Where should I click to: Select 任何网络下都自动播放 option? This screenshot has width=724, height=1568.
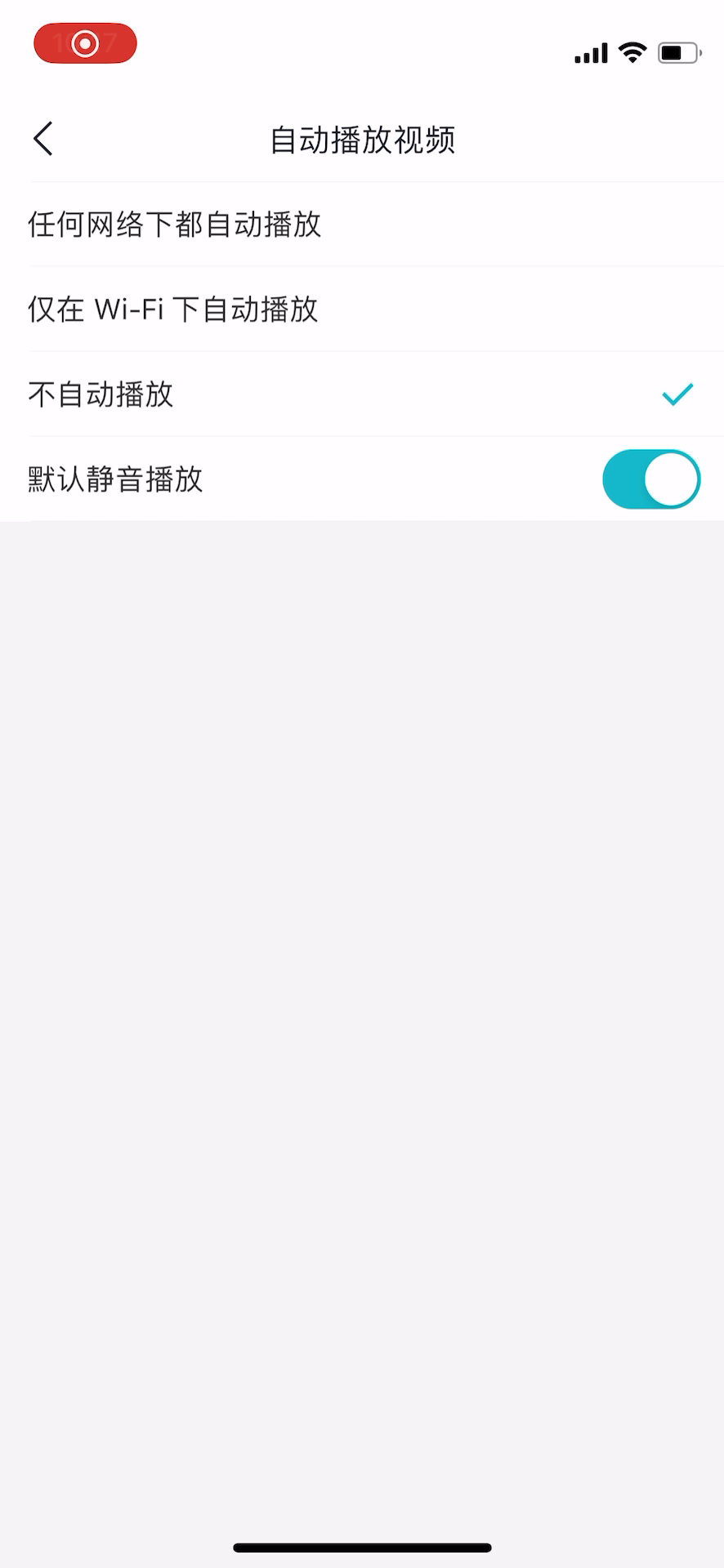point(362,224)
